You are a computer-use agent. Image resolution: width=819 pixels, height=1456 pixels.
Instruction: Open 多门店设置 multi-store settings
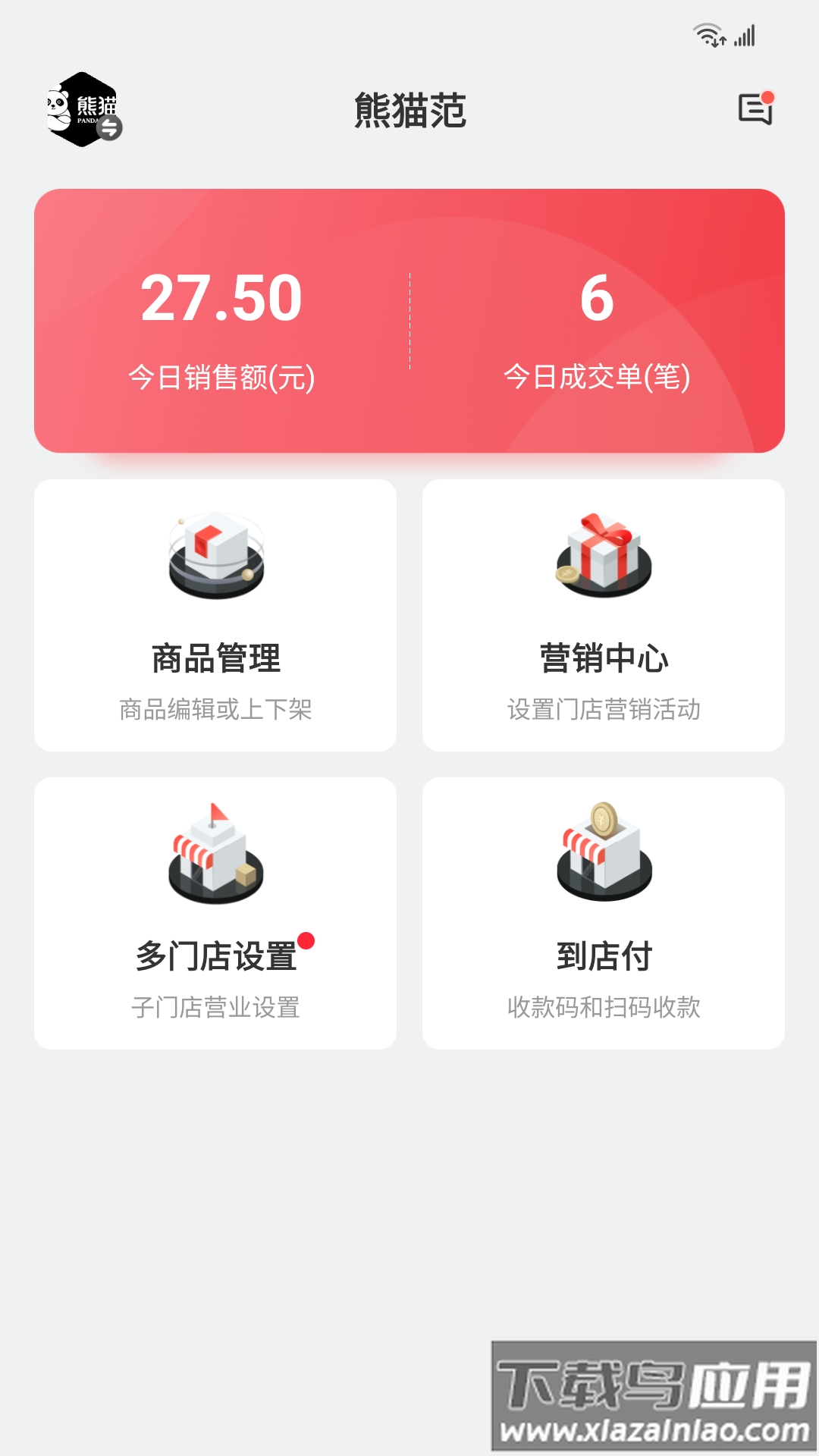(215, 913)
